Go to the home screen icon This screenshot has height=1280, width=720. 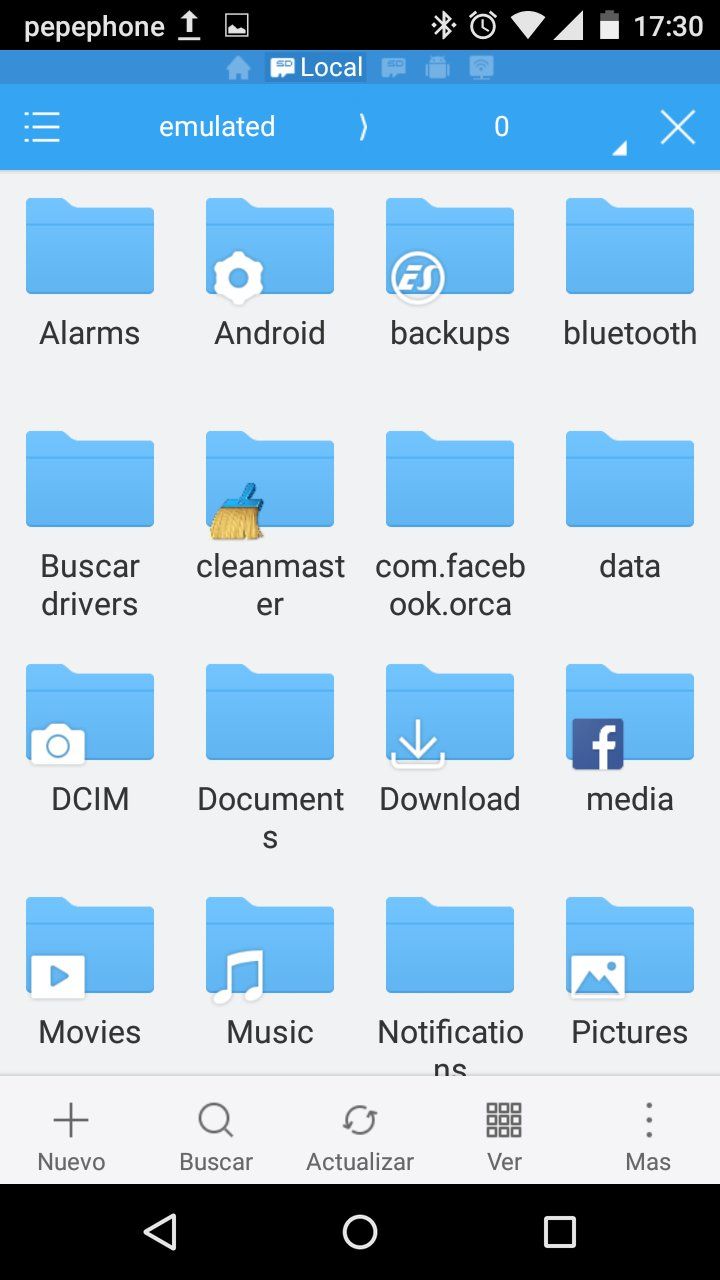(x=238, y=68)
